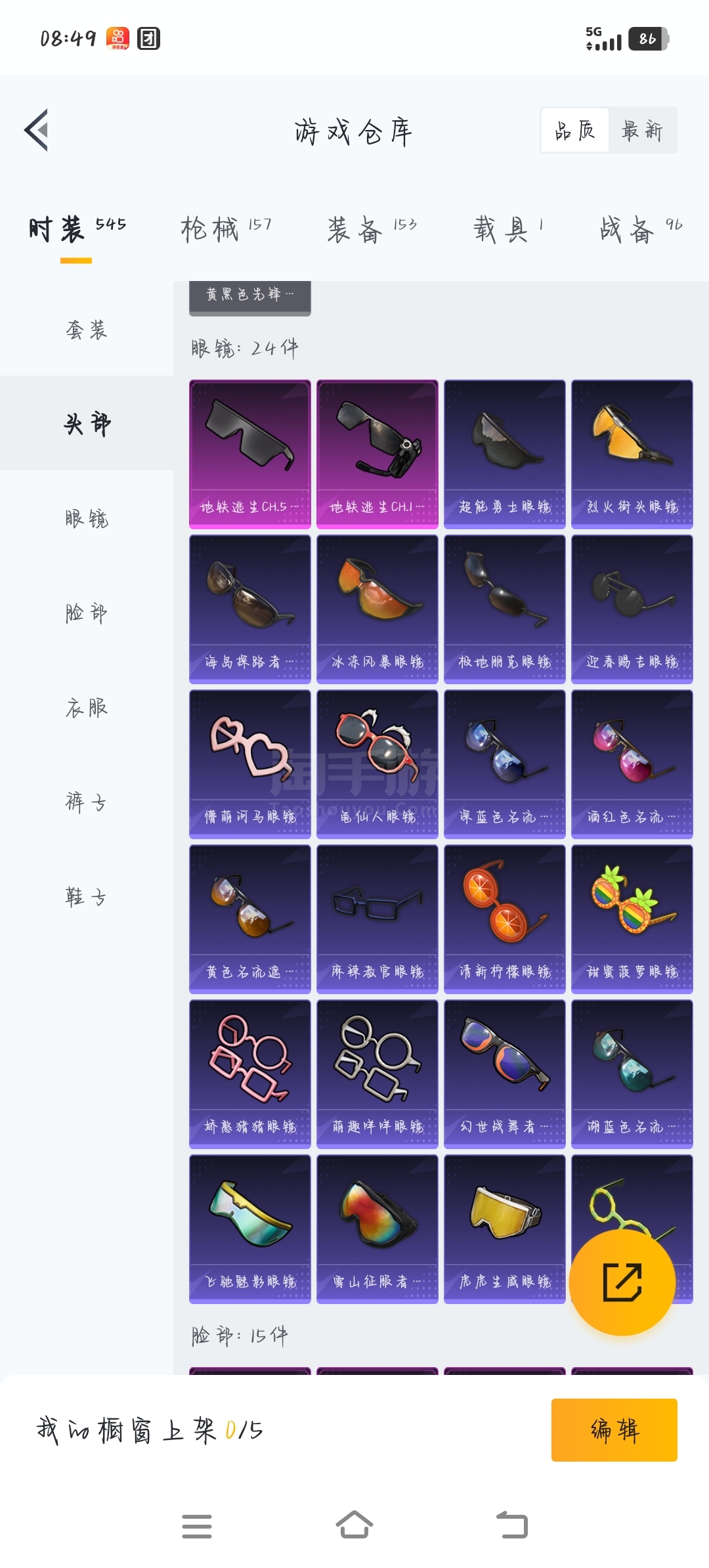Open the 超能勇士眼镜 item

[x=505, y=454]
